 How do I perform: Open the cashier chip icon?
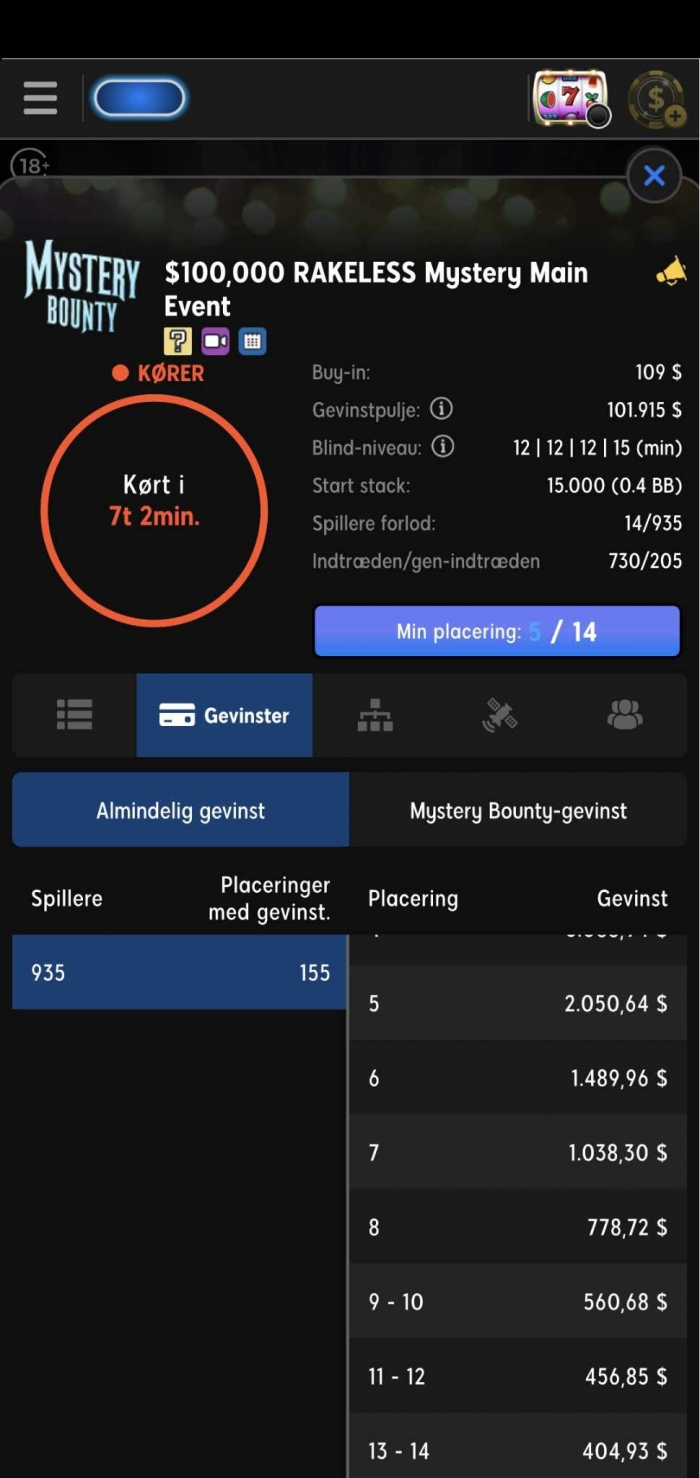(x=657, y=98)
